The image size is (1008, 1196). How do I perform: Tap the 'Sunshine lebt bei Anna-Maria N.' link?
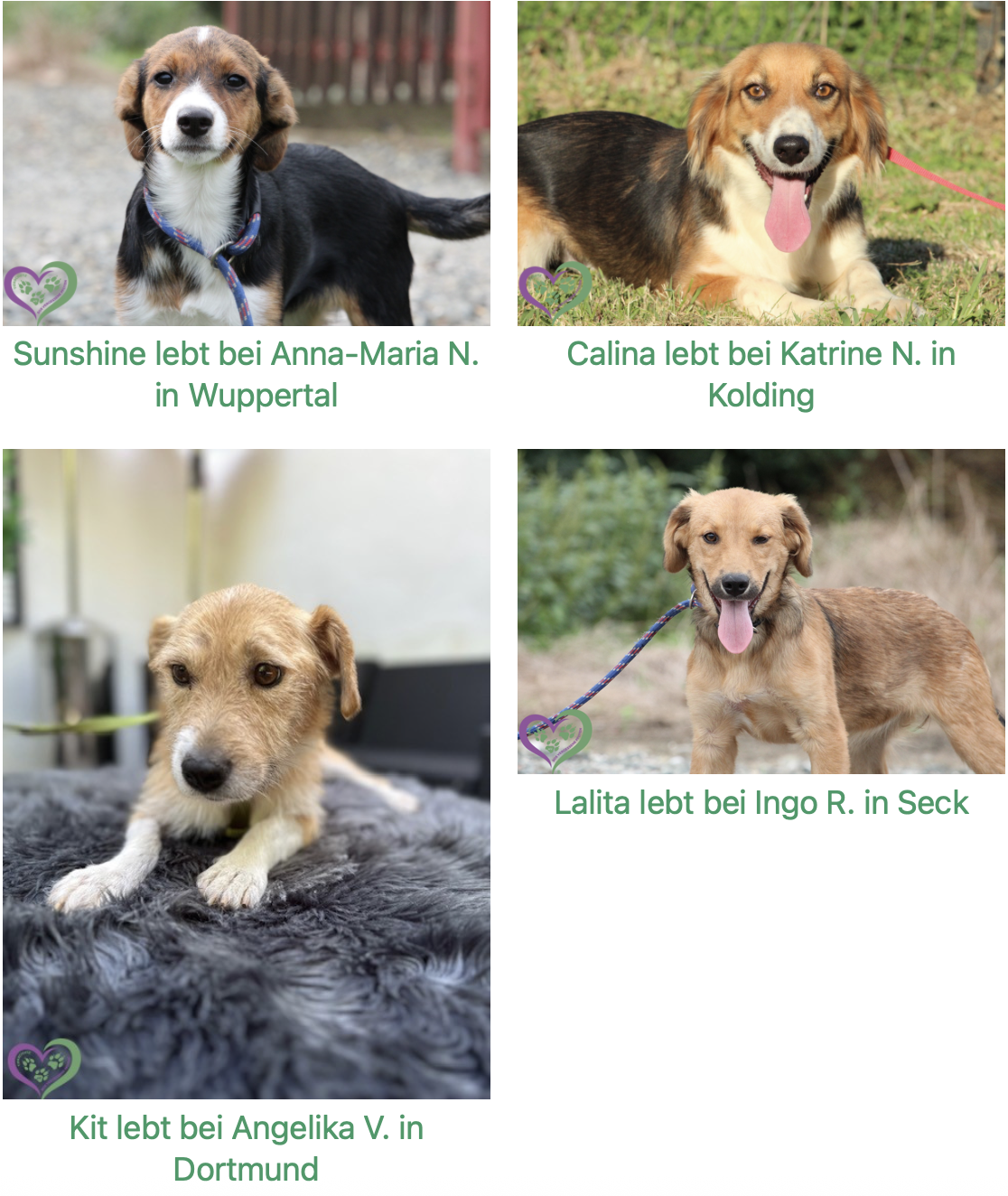(246, 373)
